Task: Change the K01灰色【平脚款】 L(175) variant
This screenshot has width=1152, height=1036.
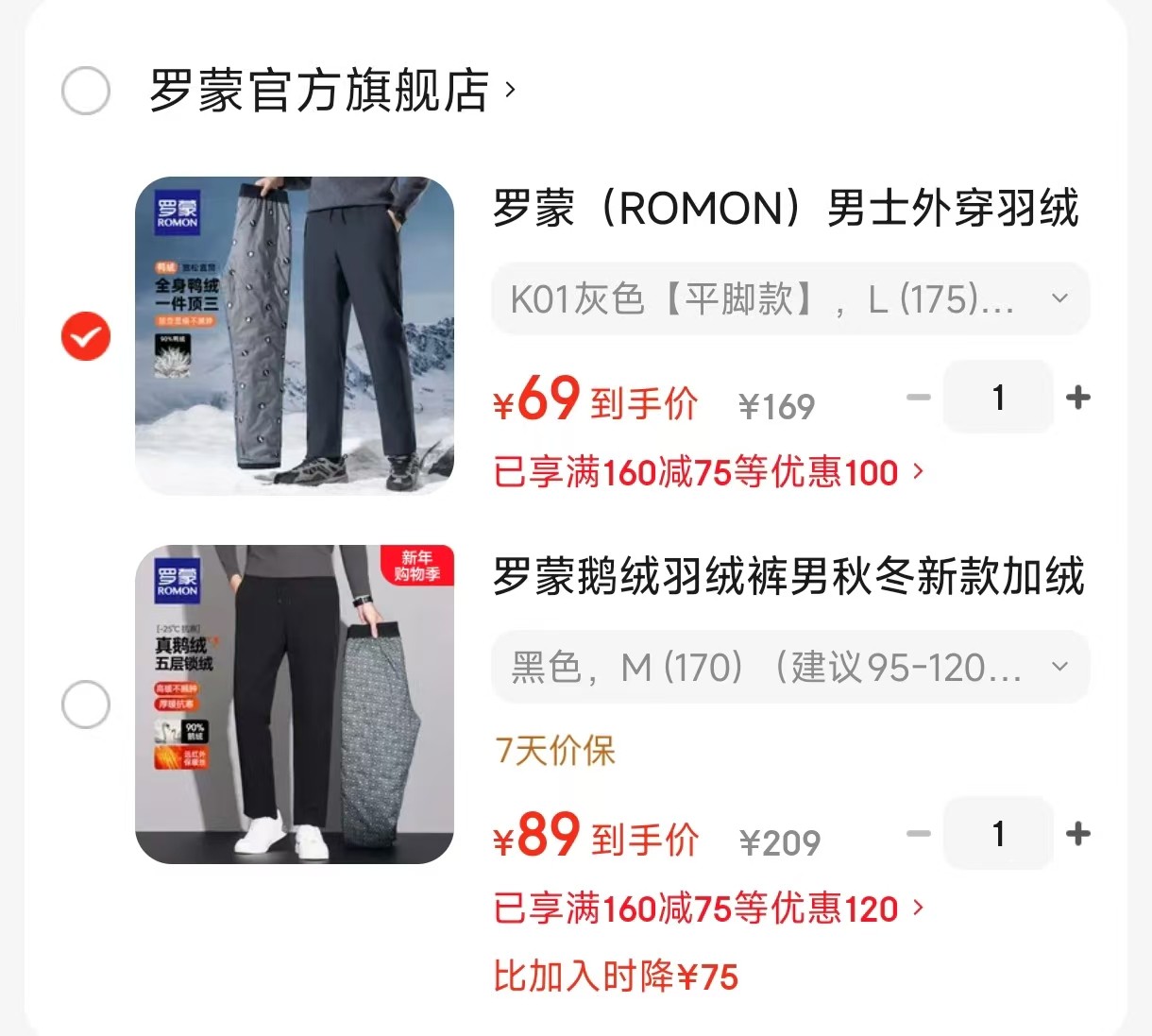Action: [x=789, y=299]
